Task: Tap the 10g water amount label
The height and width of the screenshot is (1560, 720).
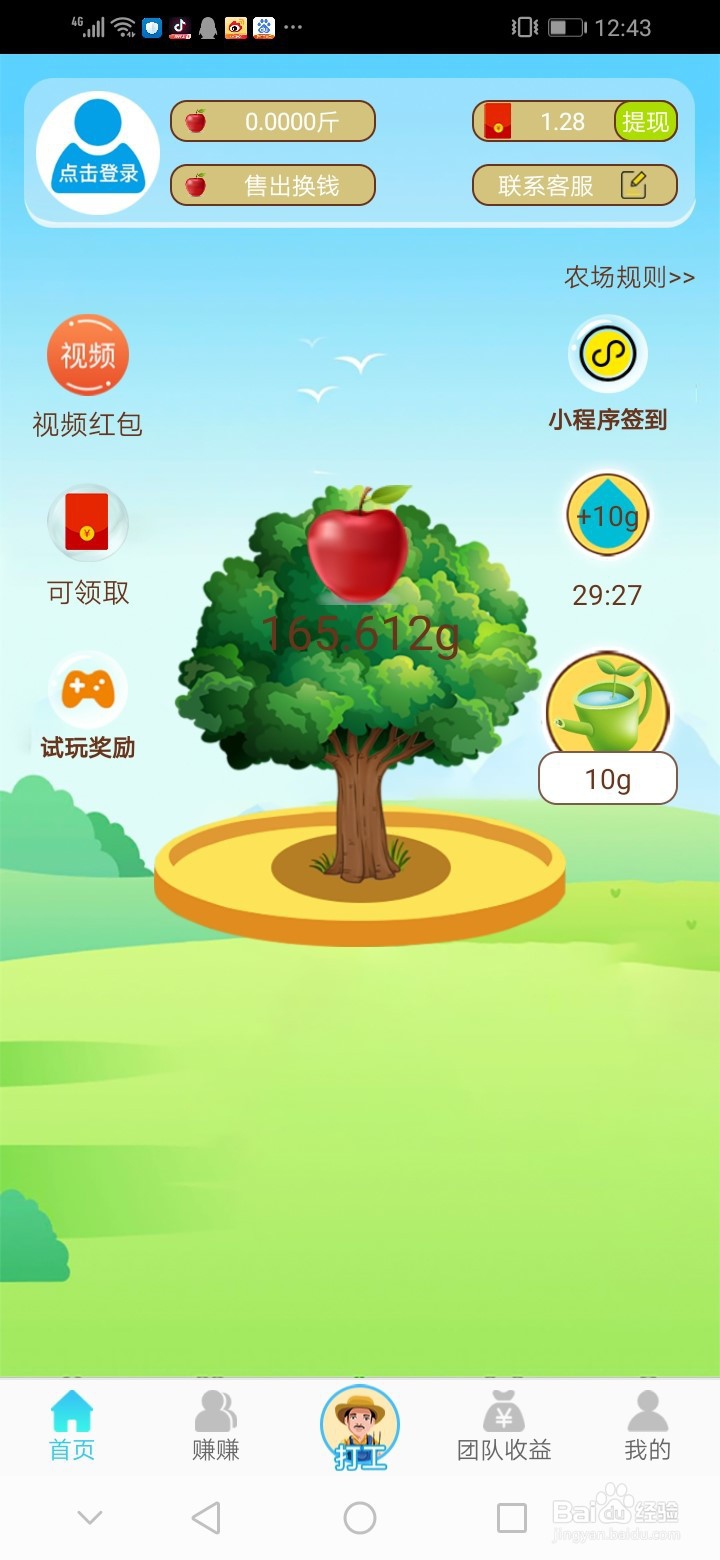Action: [x=608, y=779]
